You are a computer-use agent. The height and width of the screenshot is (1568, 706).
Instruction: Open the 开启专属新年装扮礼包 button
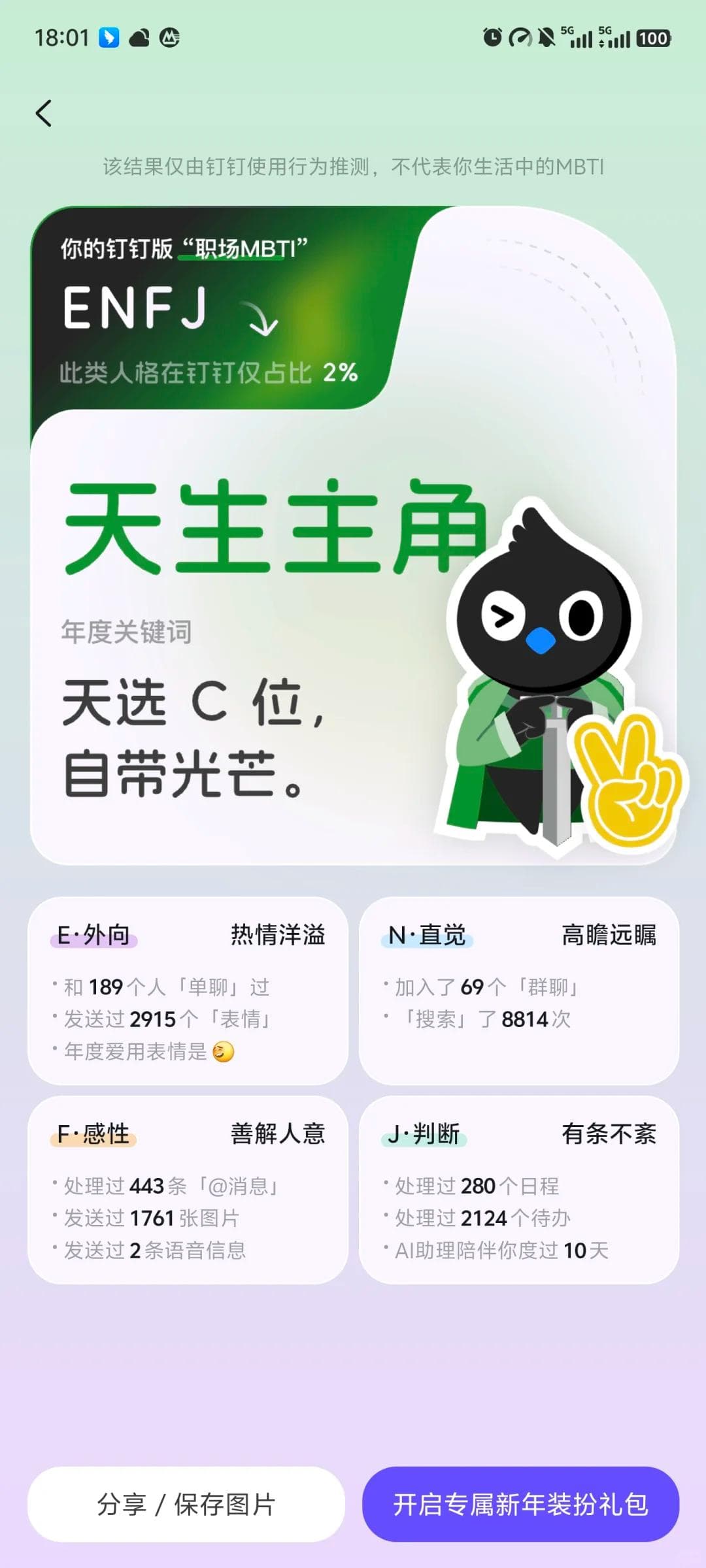(520, 1504)
